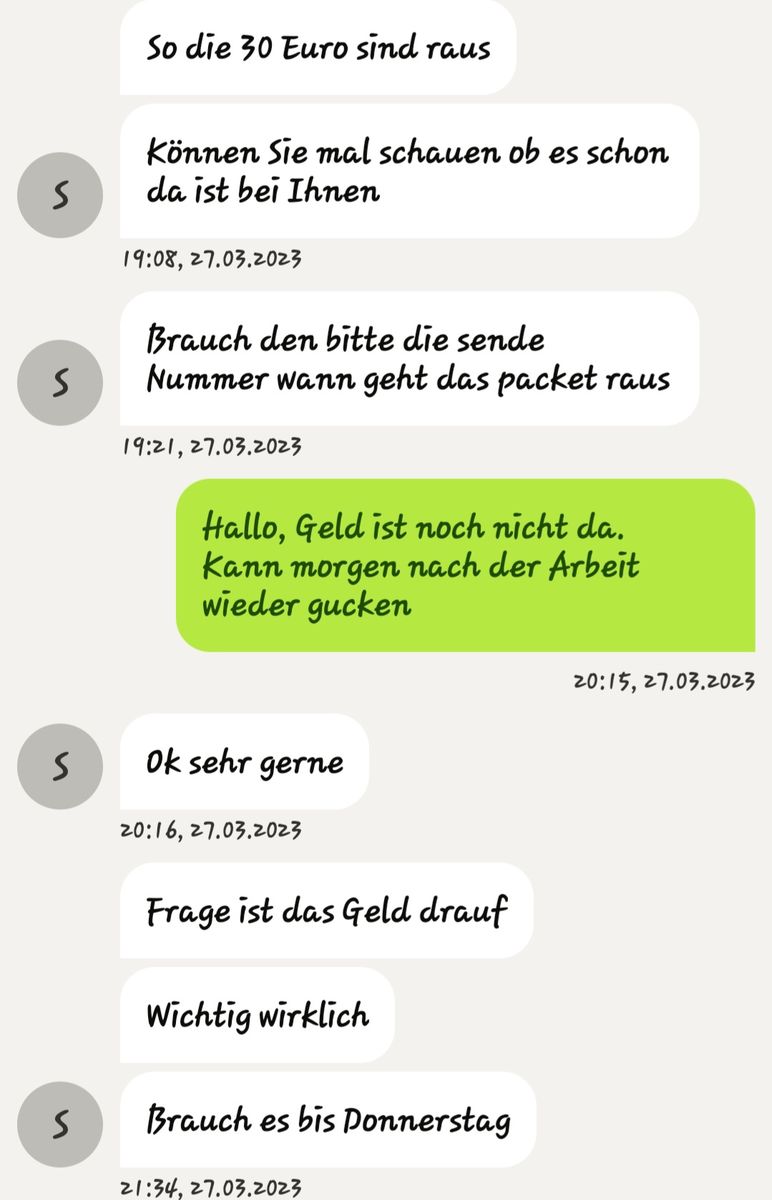Tap the S avatar next to 'Brauch den bitte' message
The height and width of the screenshot is (1200, 772).
(60, 383)
